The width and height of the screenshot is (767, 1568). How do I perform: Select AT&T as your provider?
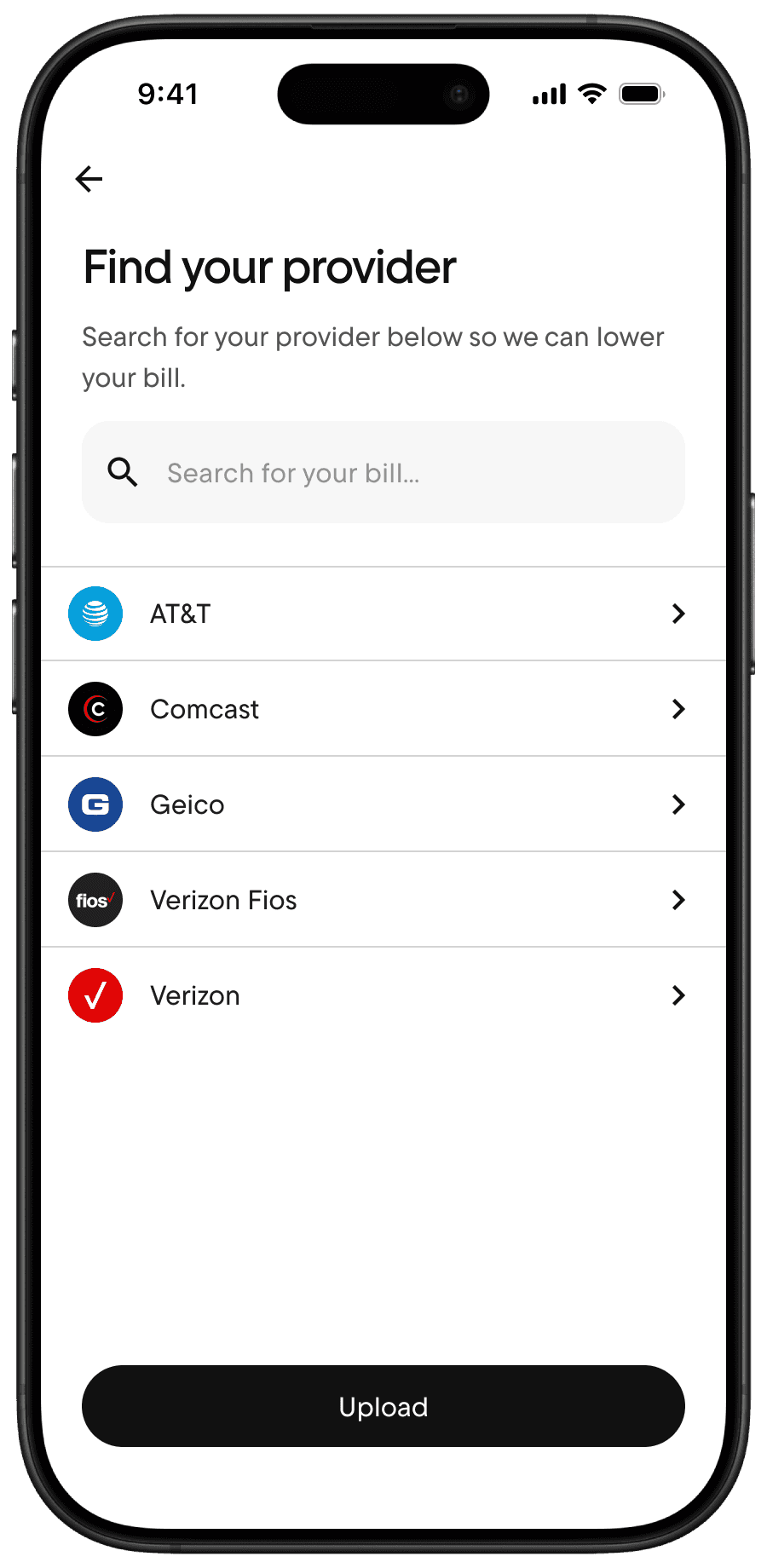pyautogui.click(x=383, y=614)
